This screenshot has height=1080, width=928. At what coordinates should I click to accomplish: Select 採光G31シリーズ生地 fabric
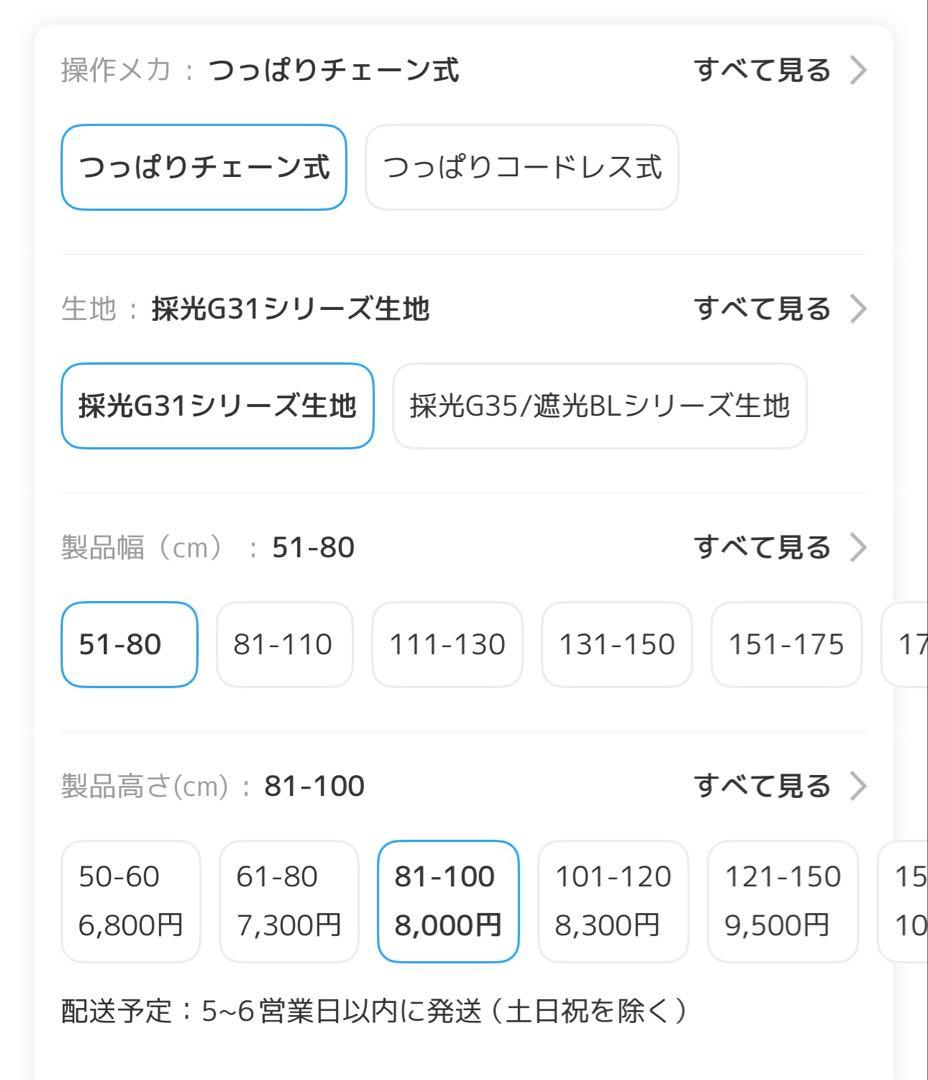coord(217,406)
